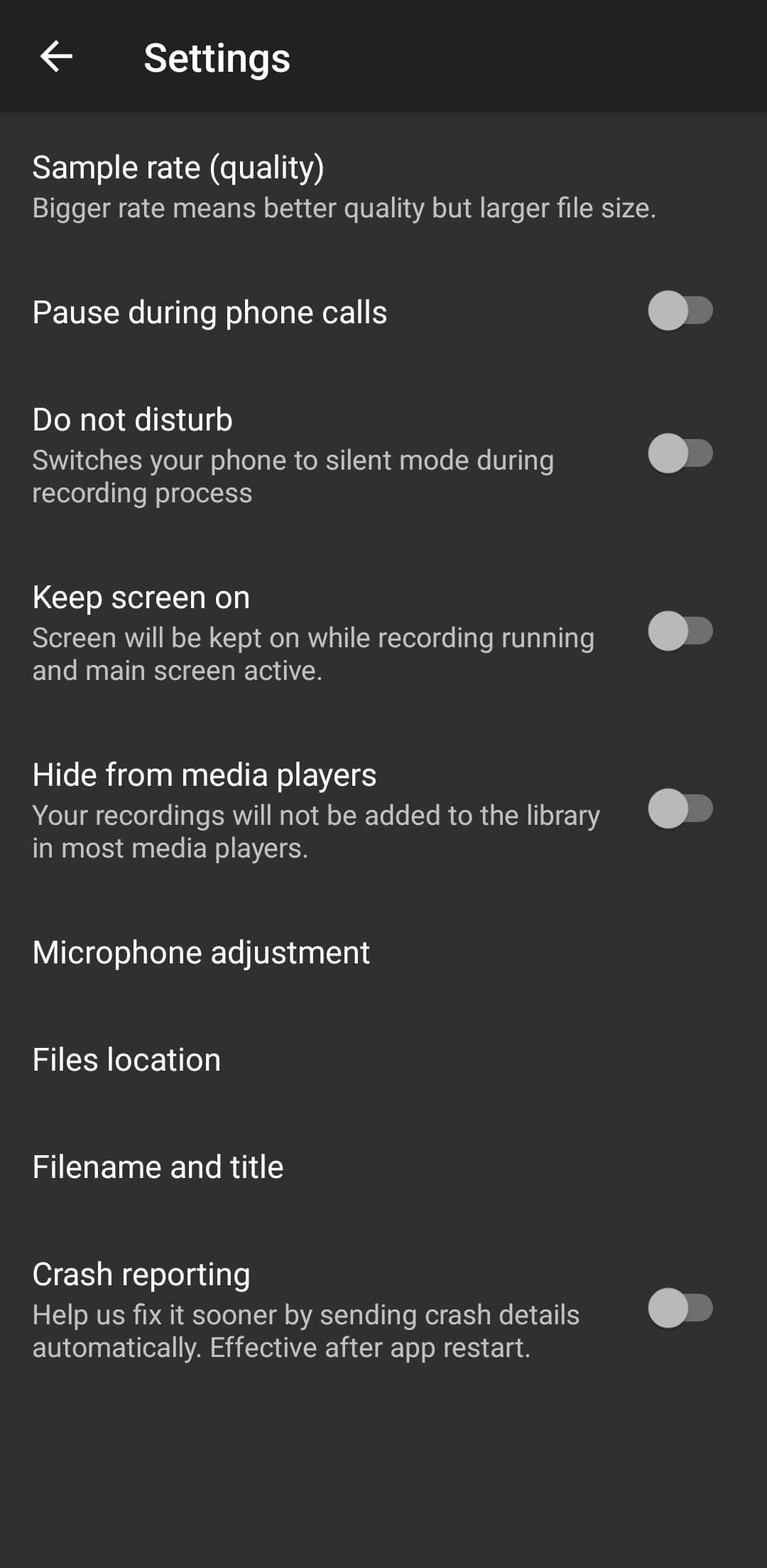Tap the Pause during phone calls label
767x1568 pixels.
coord(210,313)
